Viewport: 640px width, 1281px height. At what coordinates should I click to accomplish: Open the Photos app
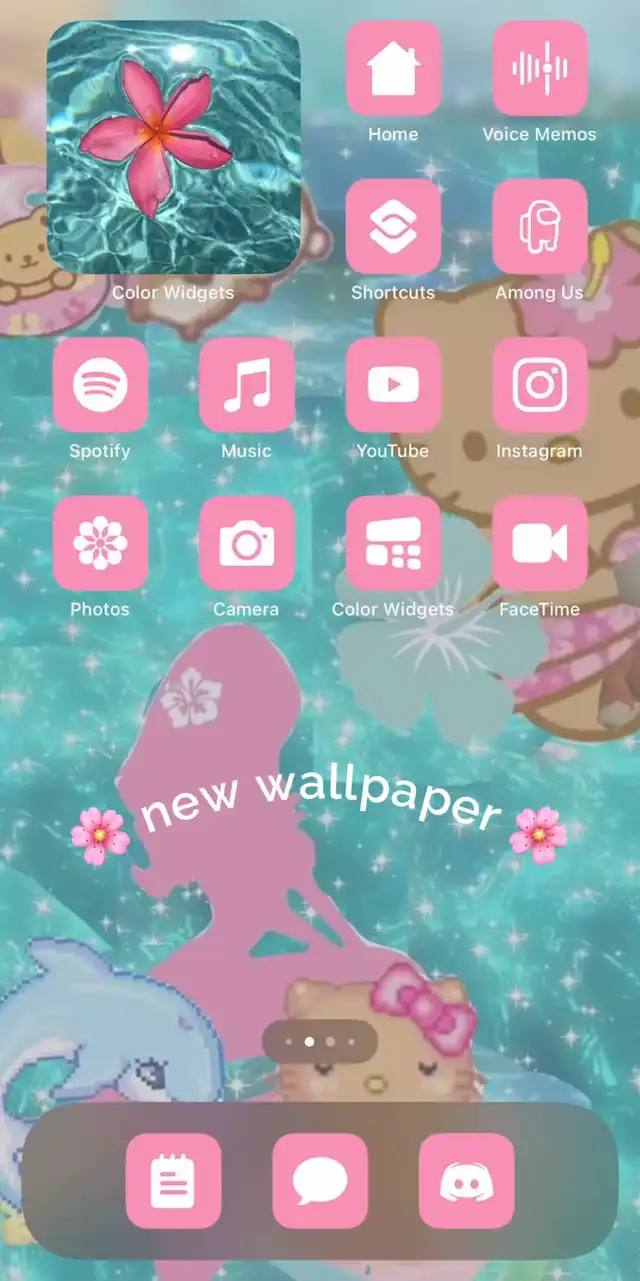point(100,543)
